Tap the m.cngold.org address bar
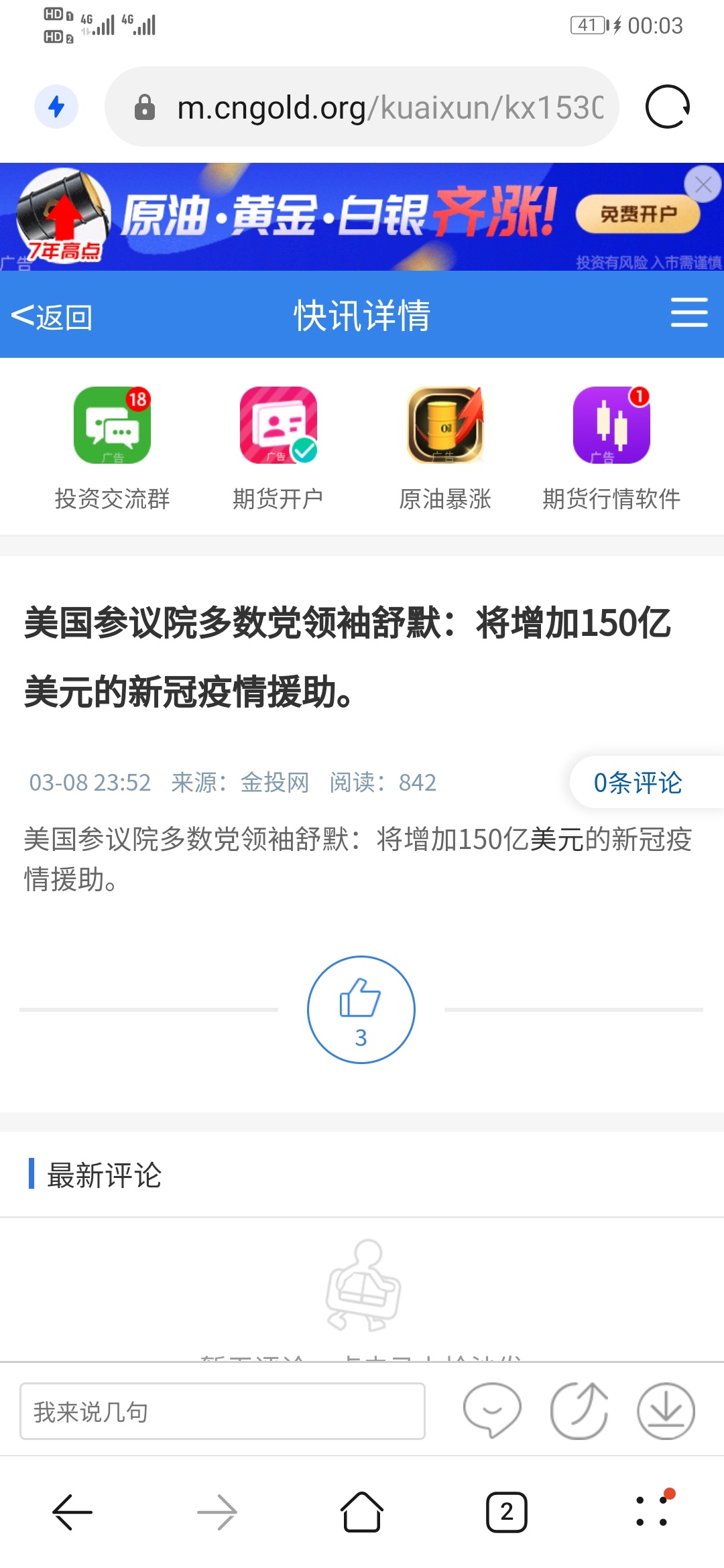This screenshot has height=1568, width=724. click(x=361, y=107)
